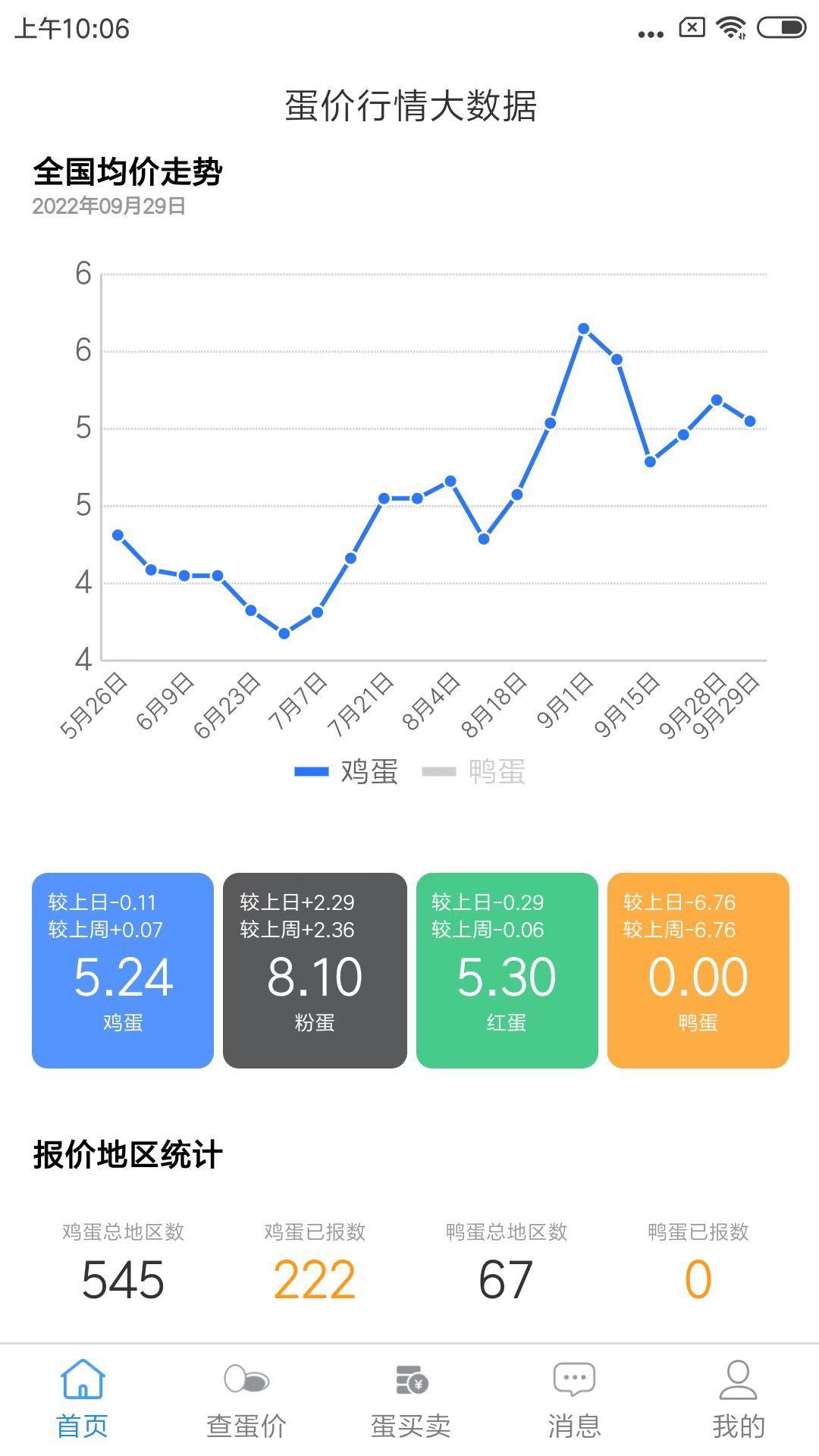This screenshot has height=1456, width=819.
Task: Select the 首页 home tab
Action: coord(82,1399)
